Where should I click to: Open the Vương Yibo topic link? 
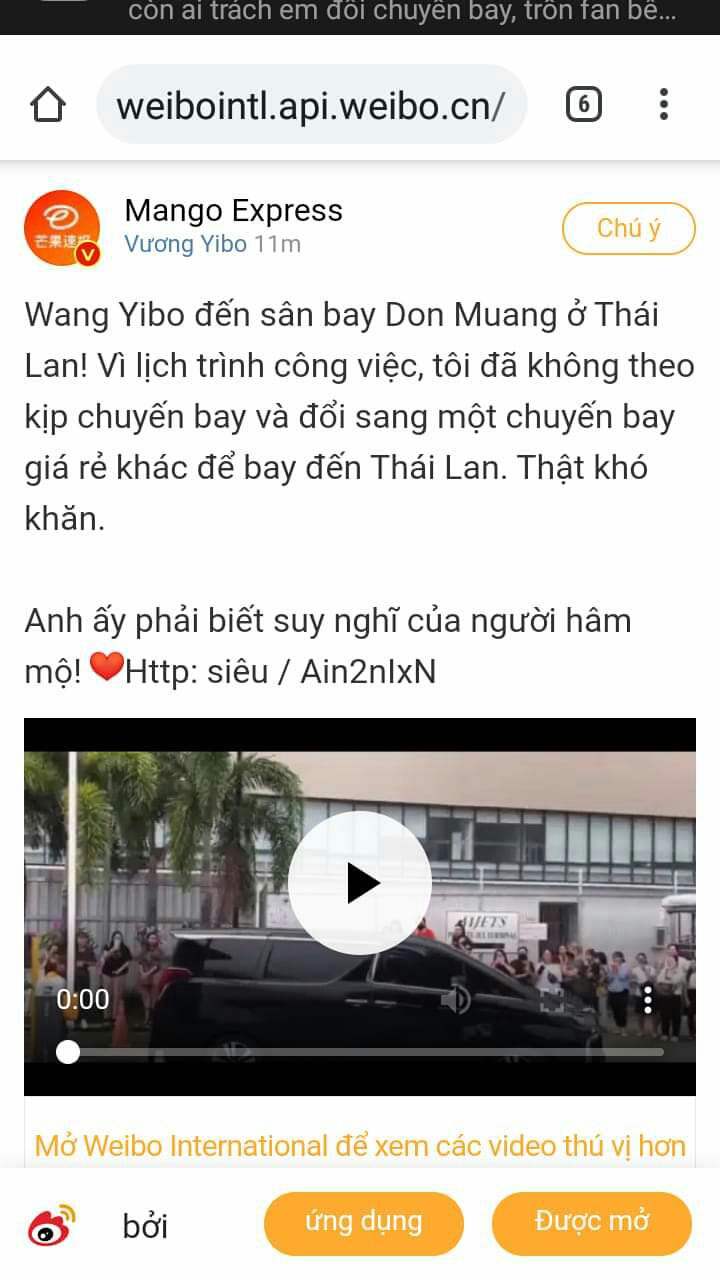[x=185, y=244]
